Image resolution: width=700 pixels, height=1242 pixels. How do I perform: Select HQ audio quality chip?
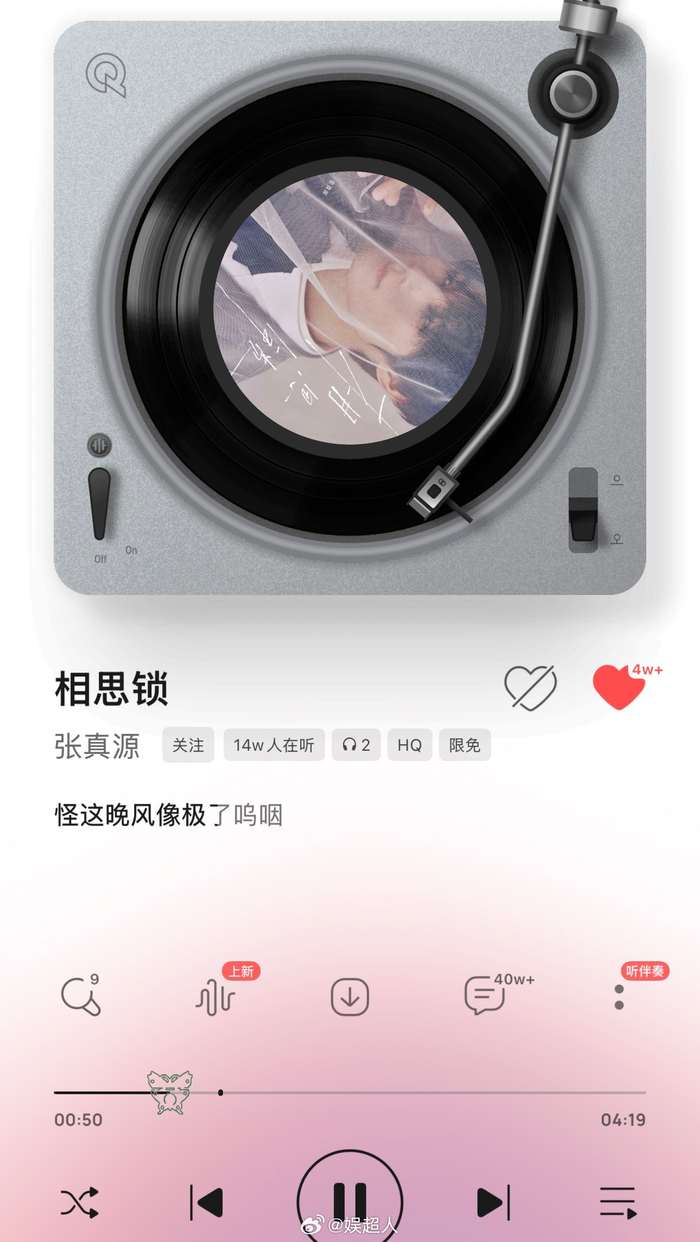(x=410, y=745)
